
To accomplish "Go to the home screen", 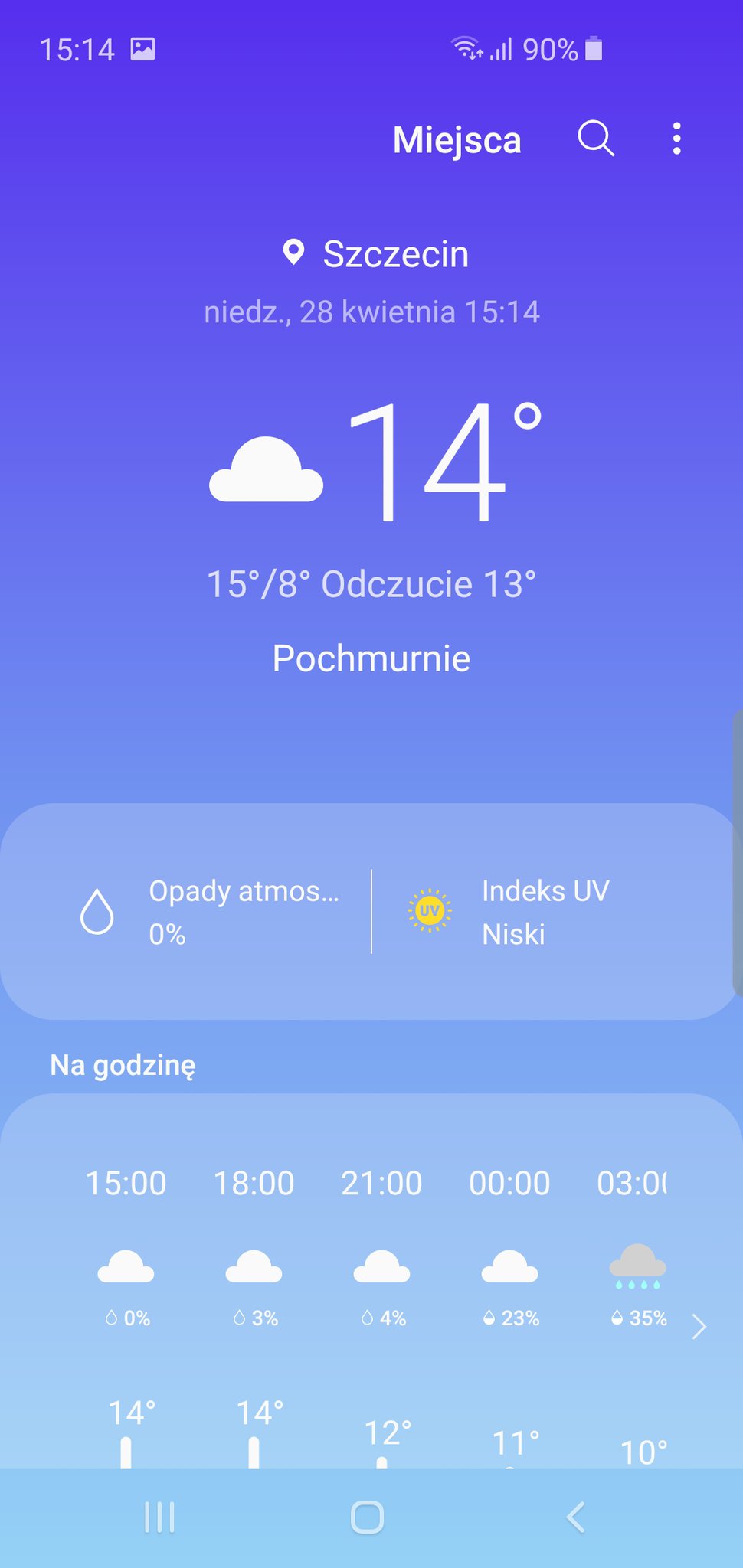I will pos(367,1517).
